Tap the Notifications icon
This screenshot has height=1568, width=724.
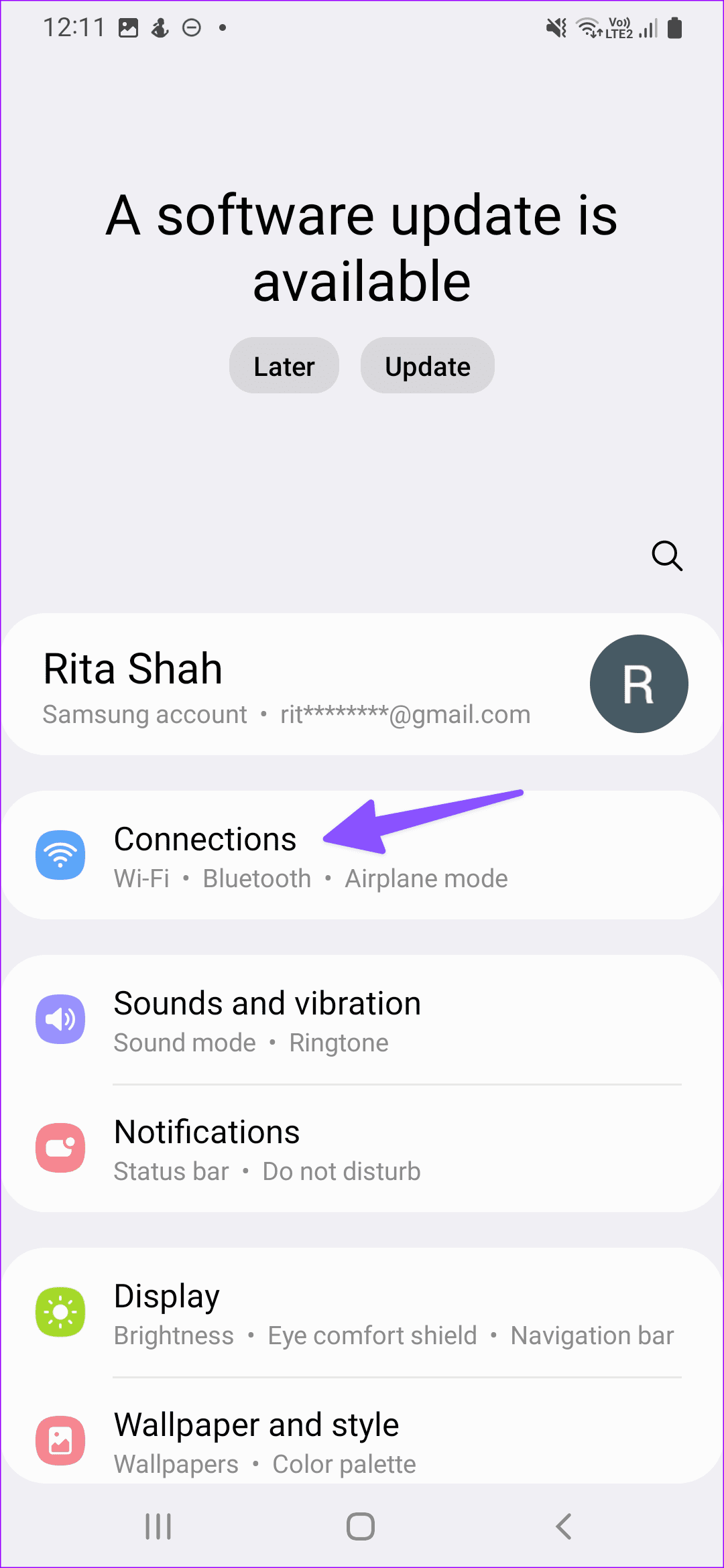(60, 1148)
